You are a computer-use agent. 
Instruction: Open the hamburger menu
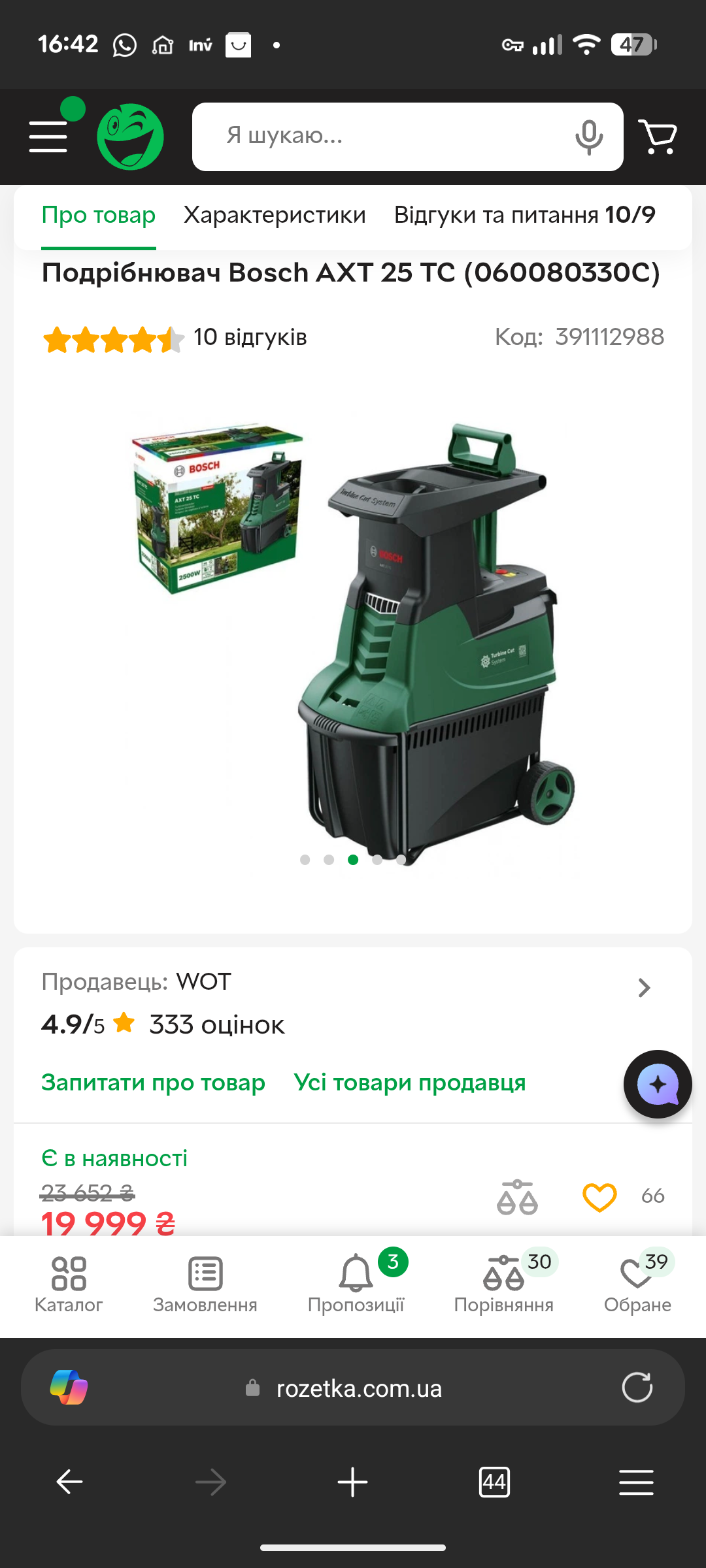click(x=48, y=137)
